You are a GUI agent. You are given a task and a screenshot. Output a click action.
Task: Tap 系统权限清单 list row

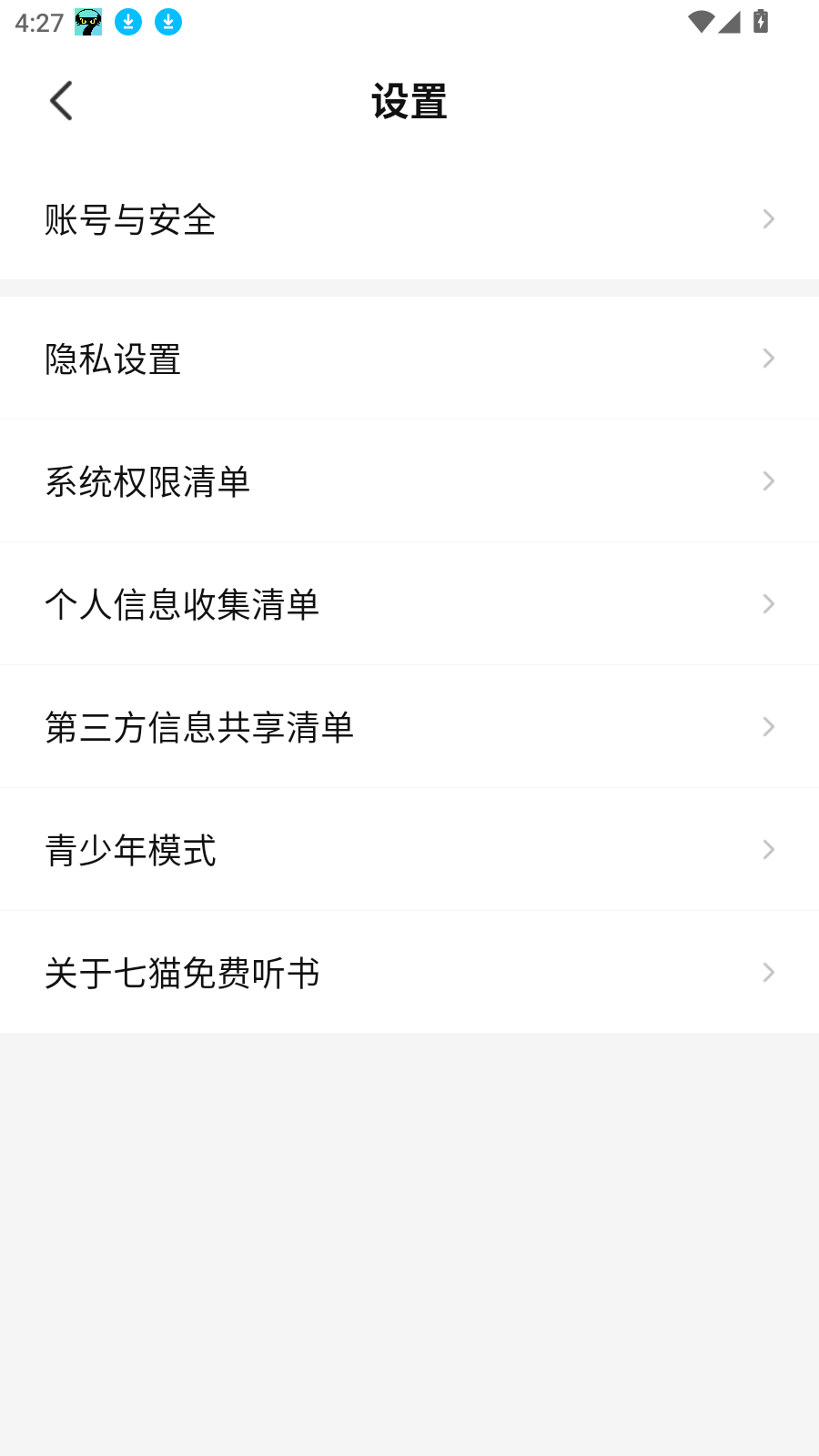point(149,480)
